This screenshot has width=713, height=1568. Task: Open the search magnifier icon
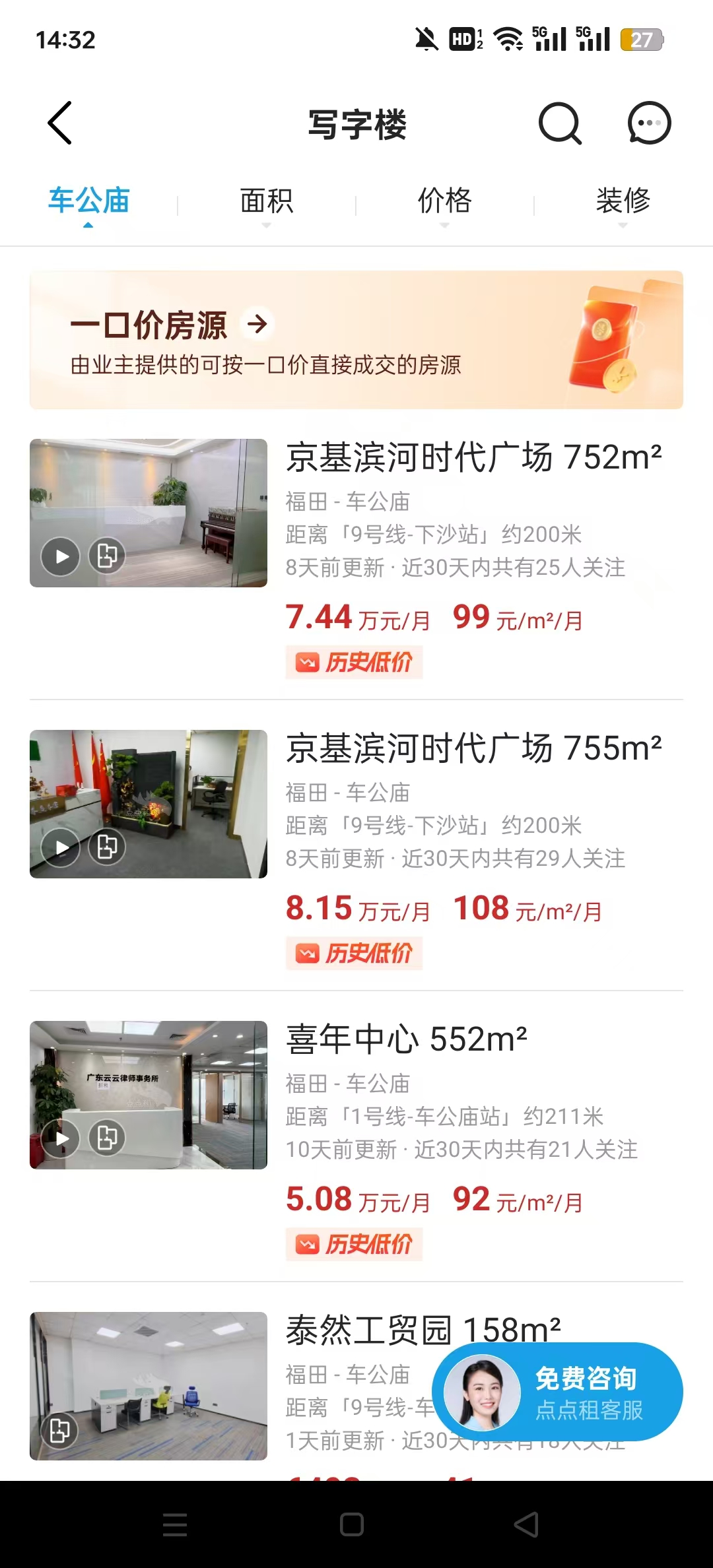click(560, 123)
